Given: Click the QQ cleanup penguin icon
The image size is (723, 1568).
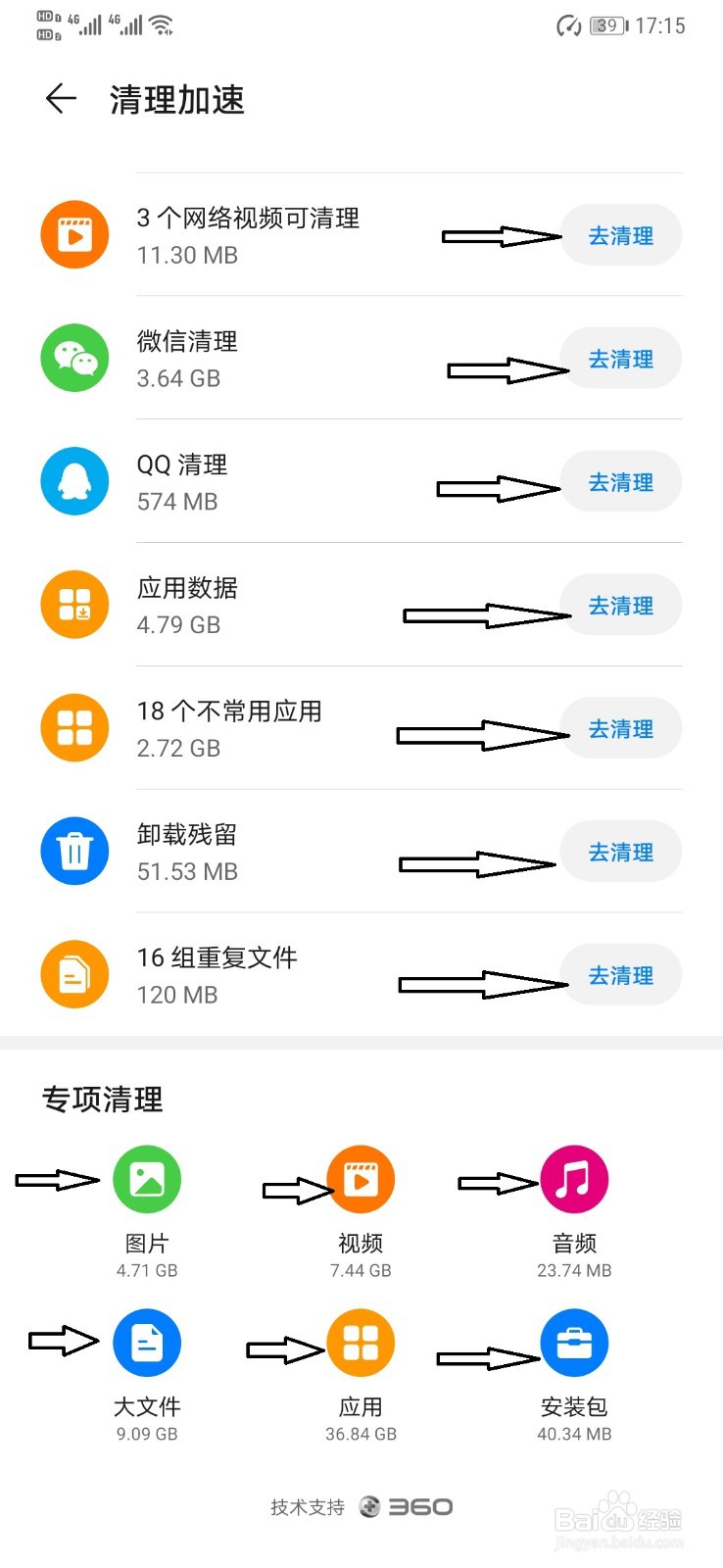Looking at the screenshot, I should pos(73,481).
